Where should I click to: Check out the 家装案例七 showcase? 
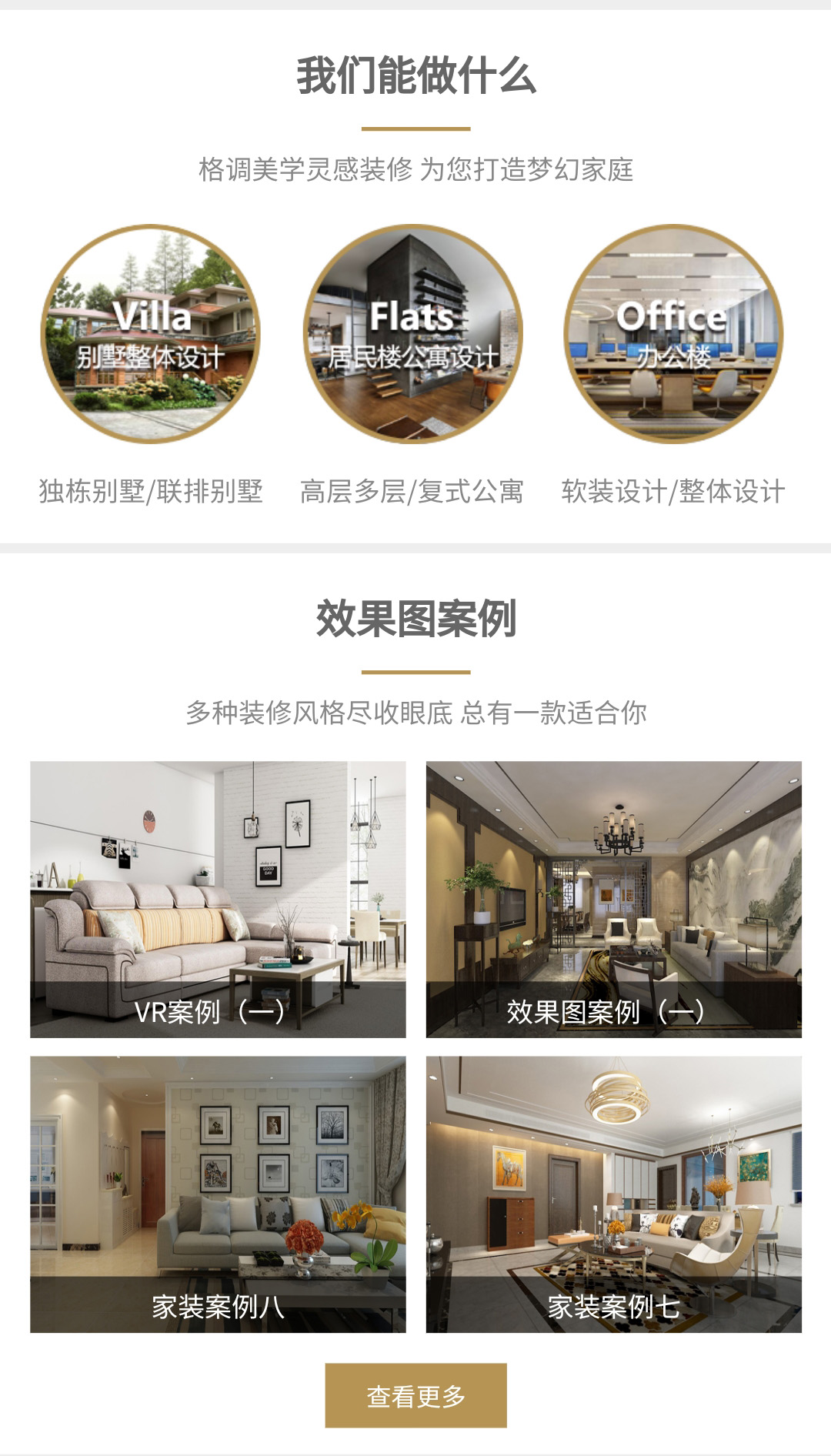(x=614, y=1194)
